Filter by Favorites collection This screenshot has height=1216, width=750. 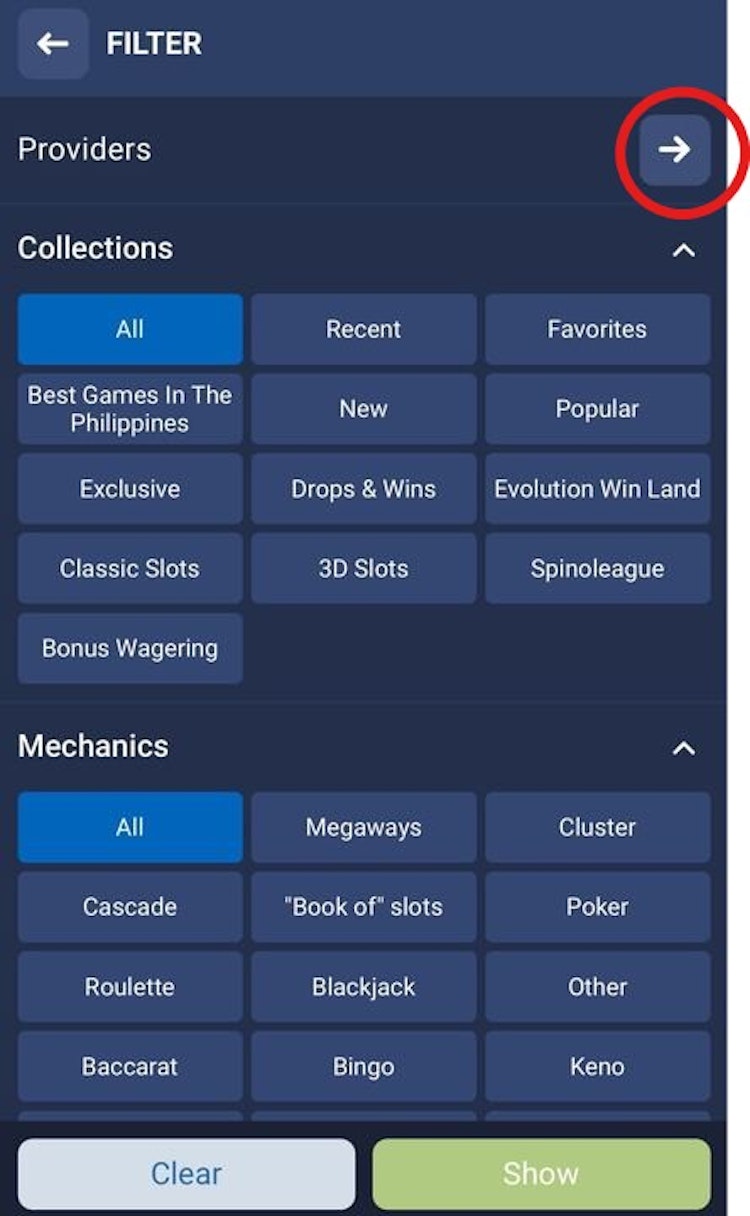pos(597,329)
